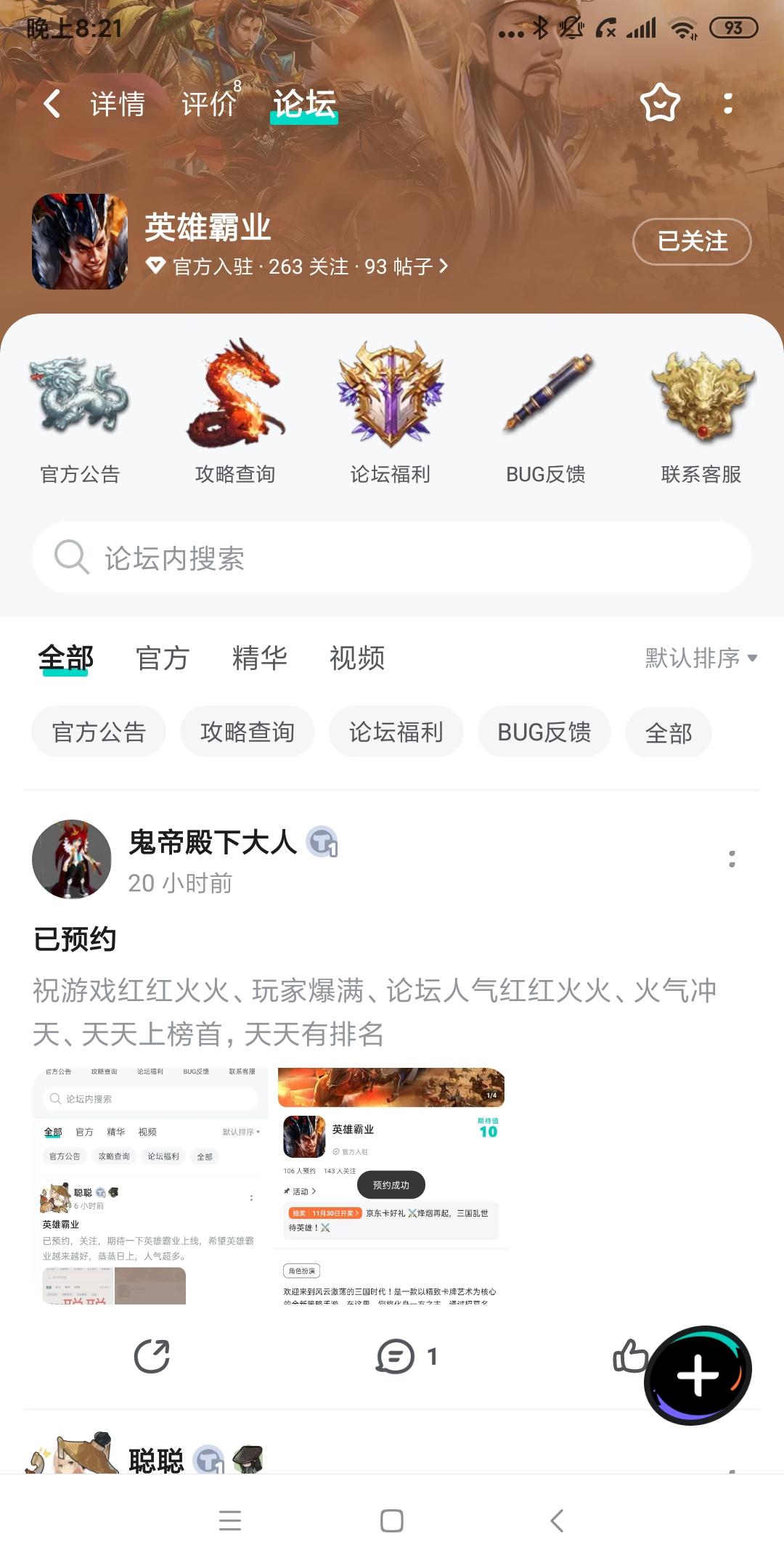Select the 全部 filter chip
The height and width of the screenshot is (1568, 784).
coord(667,732)
